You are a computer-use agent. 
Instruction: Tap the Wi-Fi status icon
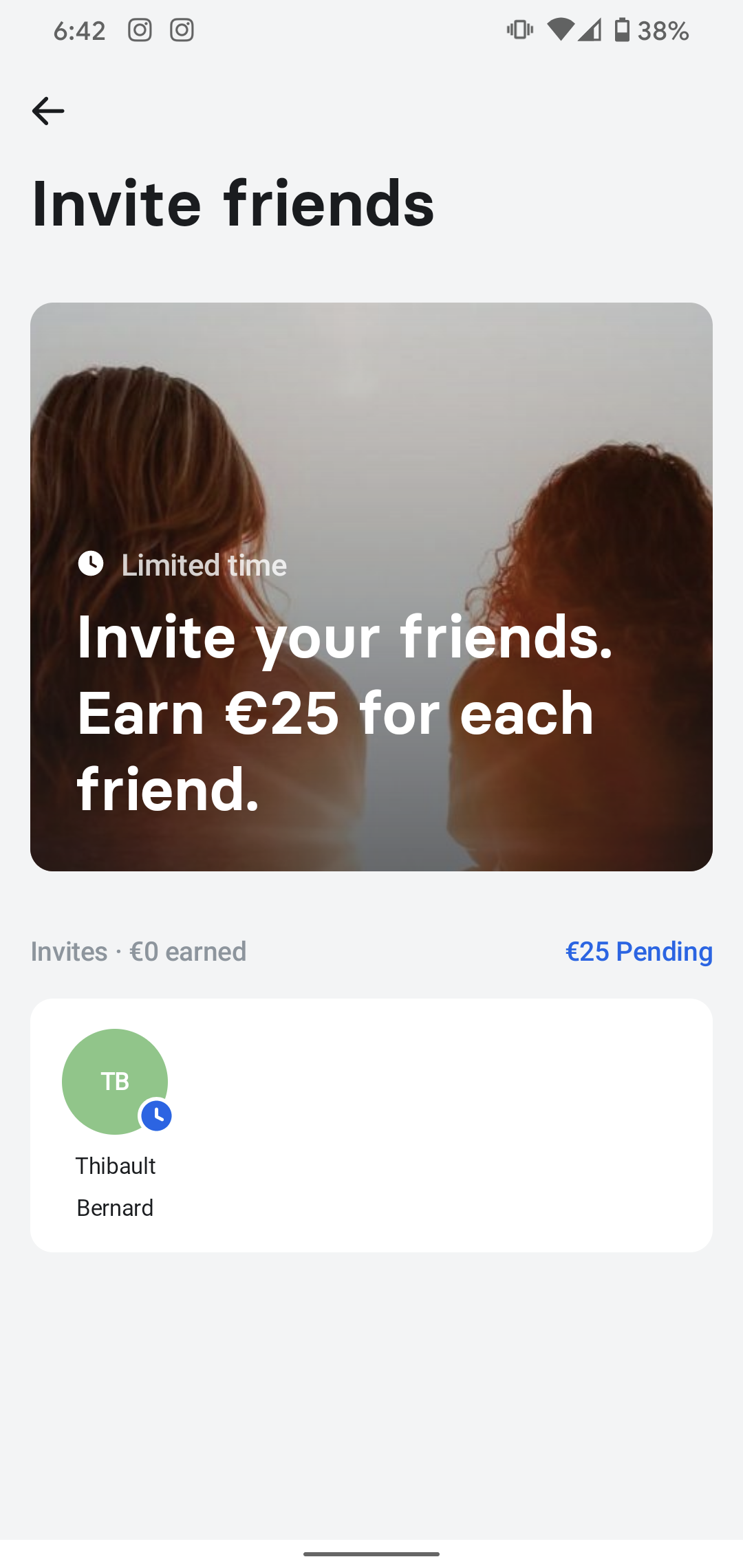pos(562,30)
